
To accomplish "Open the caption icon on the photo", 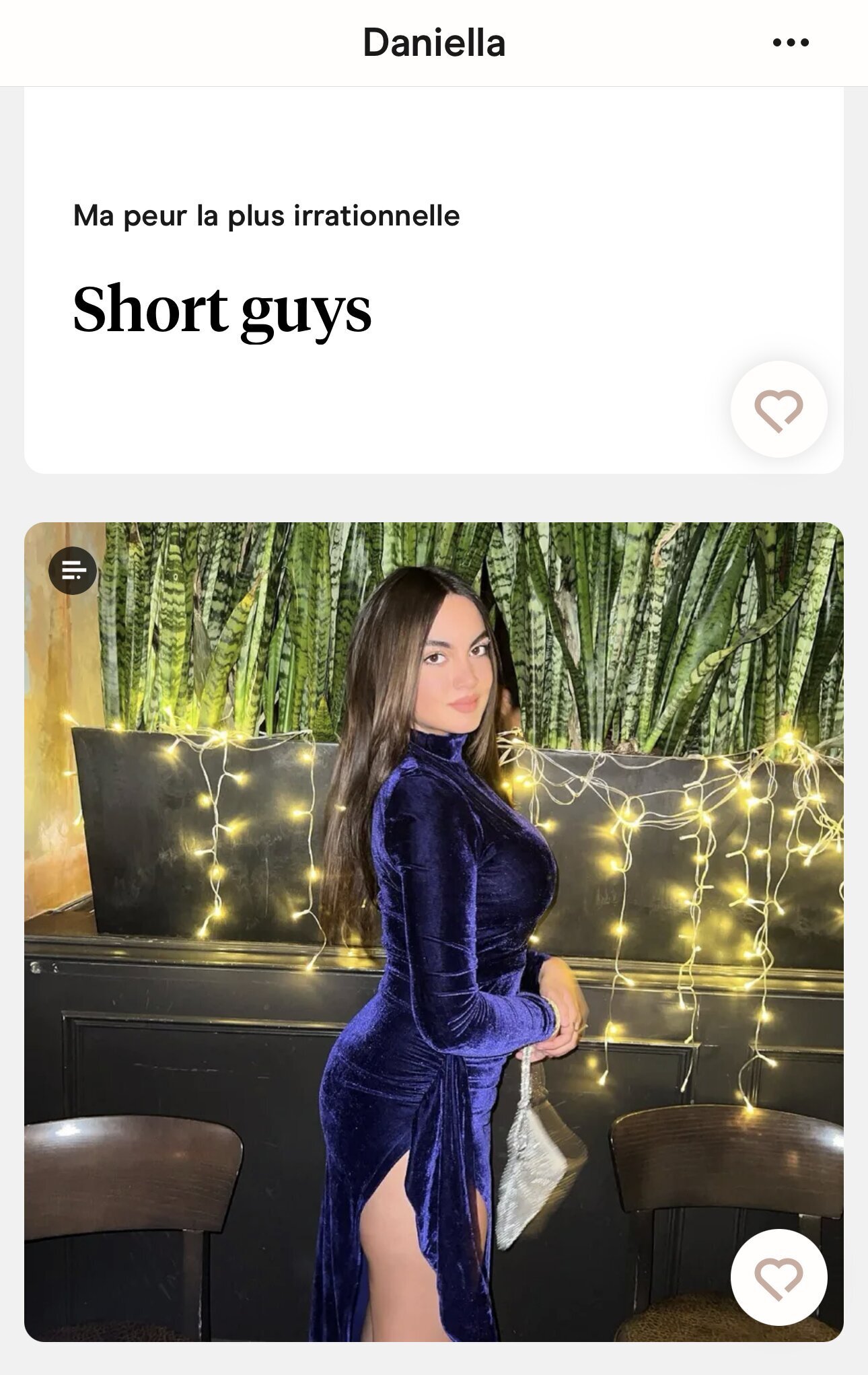I will (73, 571).
